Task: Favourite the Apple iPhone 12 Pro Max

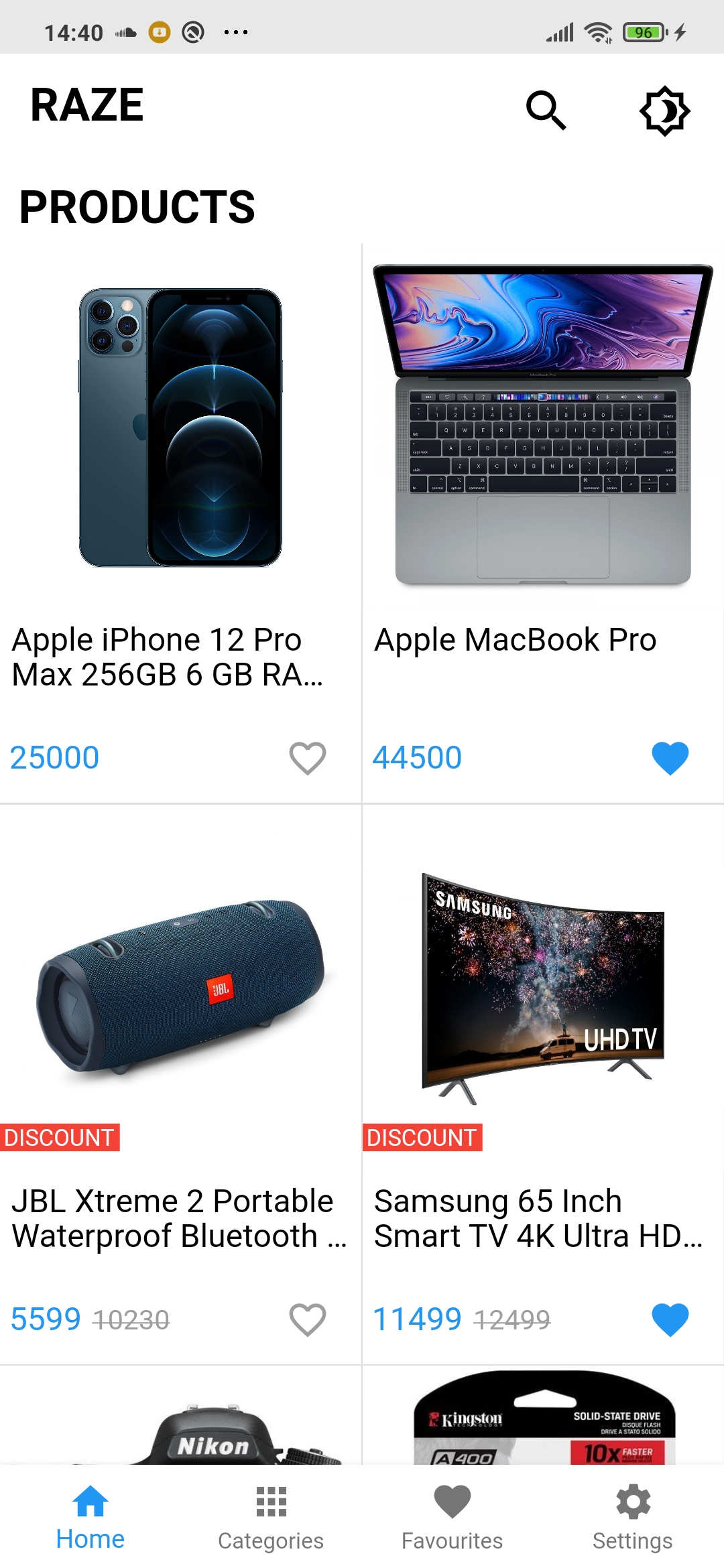Action: click(x=307, y=757)
